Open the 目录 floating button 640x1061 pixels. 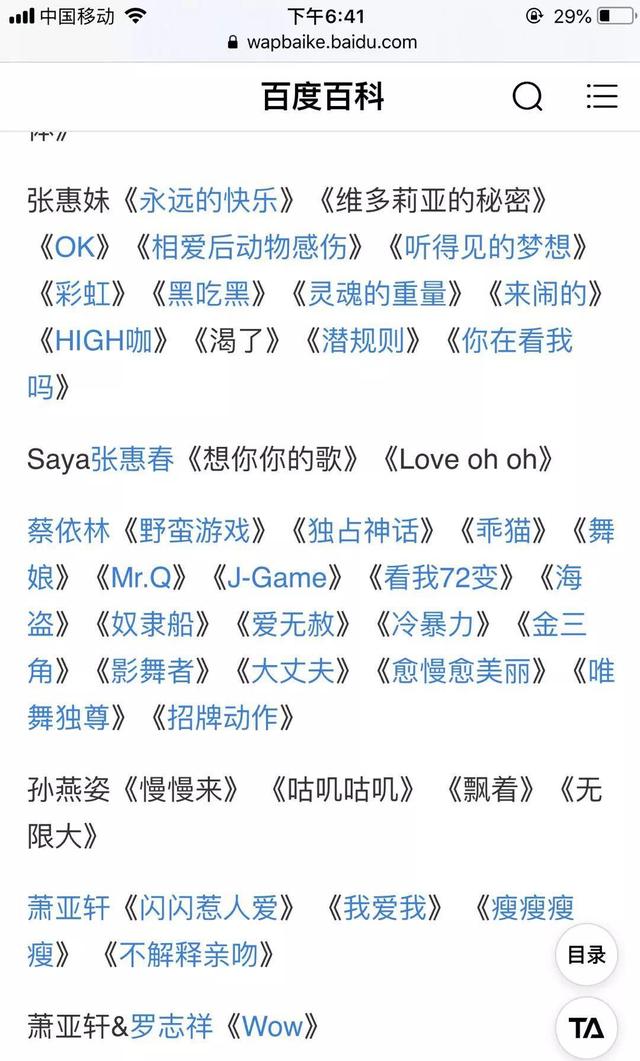coord(587,955)
